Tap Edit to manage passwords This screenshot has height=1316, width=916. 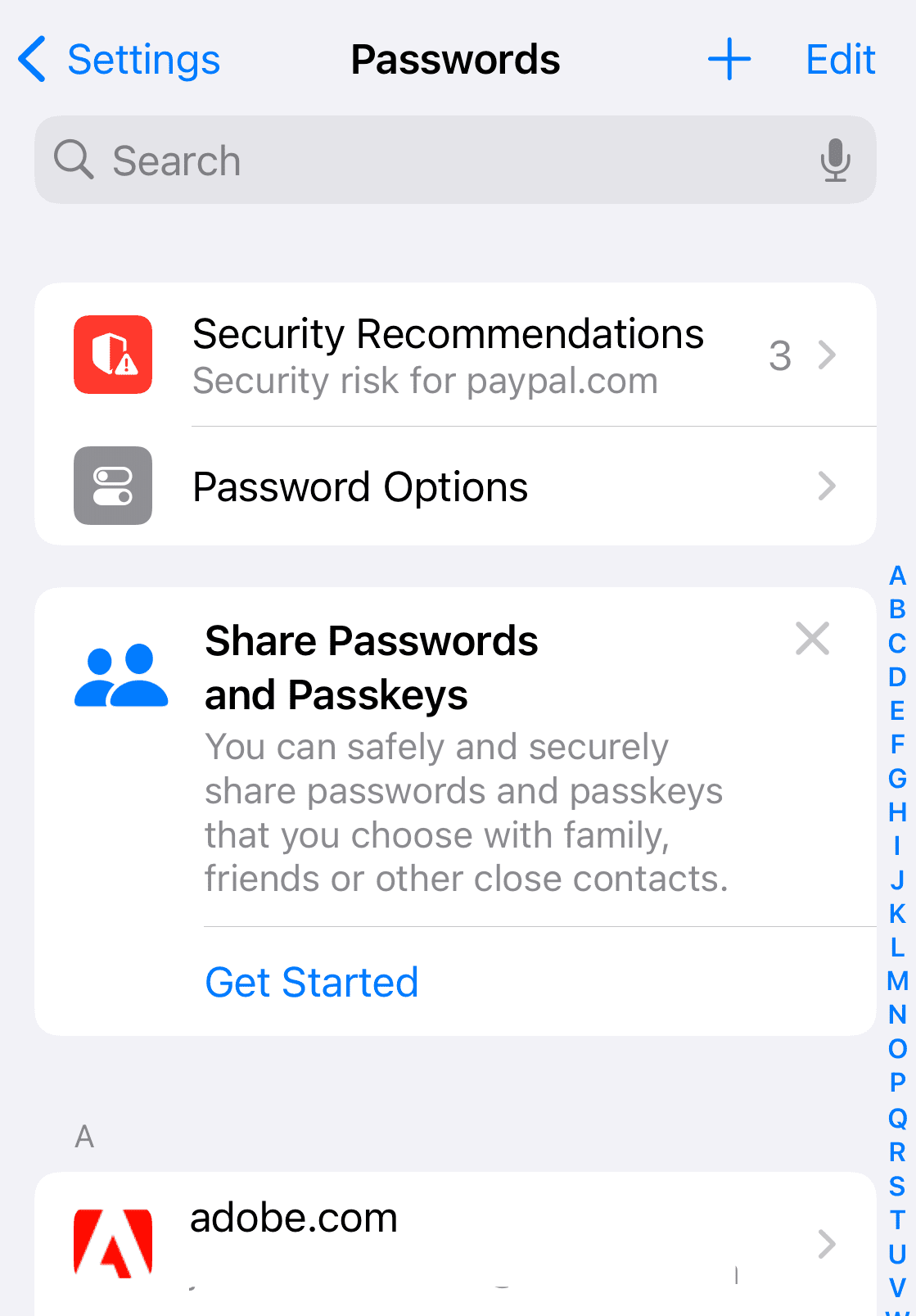pyautogui.click(x=840, y=60)
